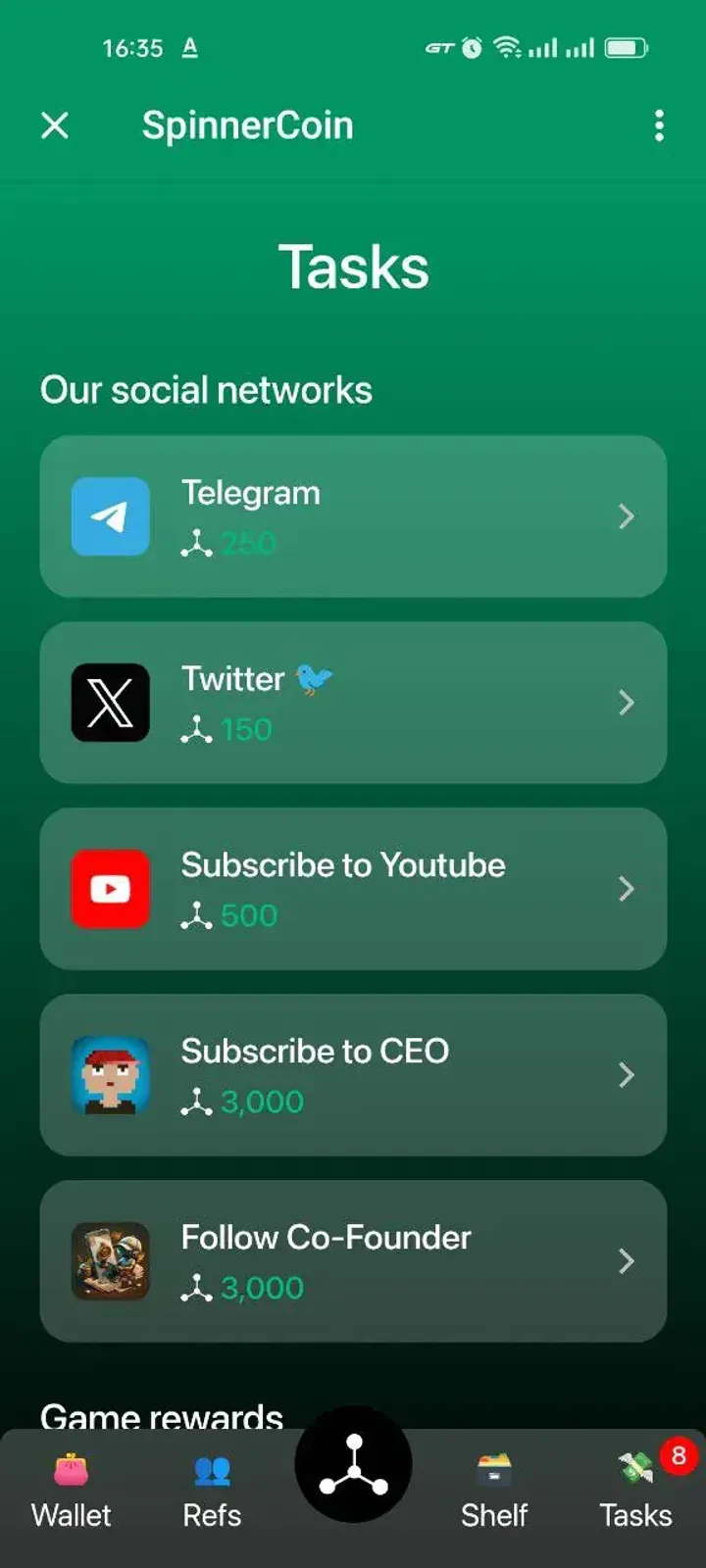Click the Shelf box icon

pyautogui.click(x=494, y=1466)
